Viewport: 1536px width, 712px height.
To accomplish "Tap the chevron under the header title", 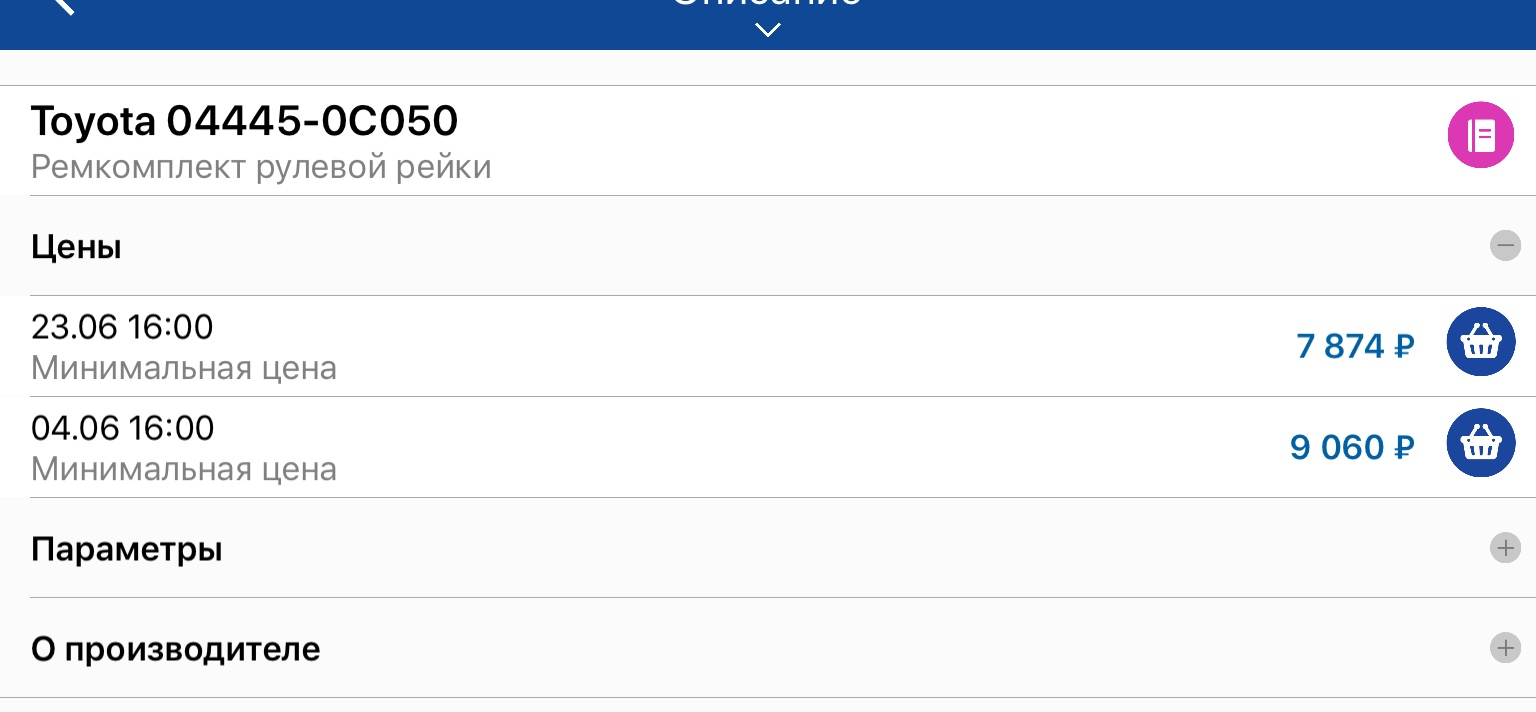I will (767, 31).
